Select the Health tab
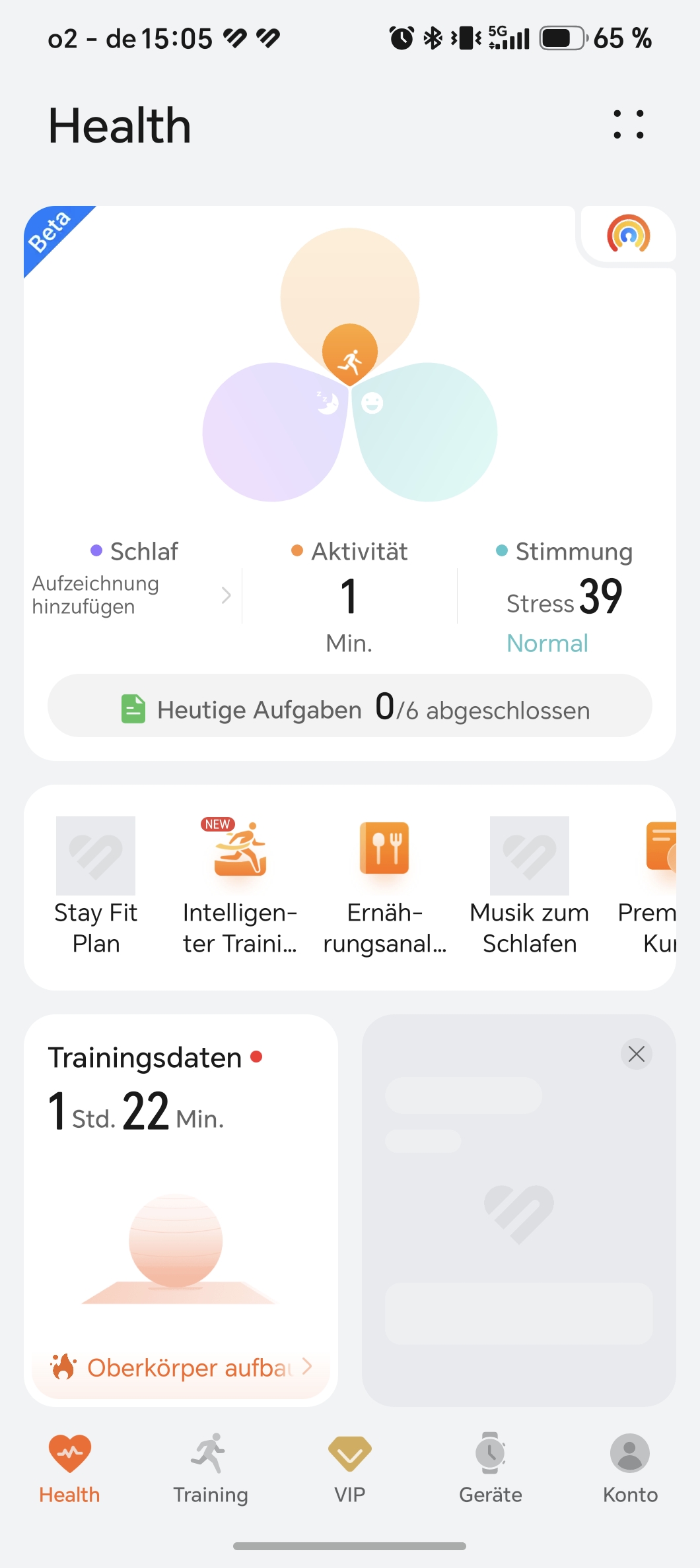 click(69, 1468)
